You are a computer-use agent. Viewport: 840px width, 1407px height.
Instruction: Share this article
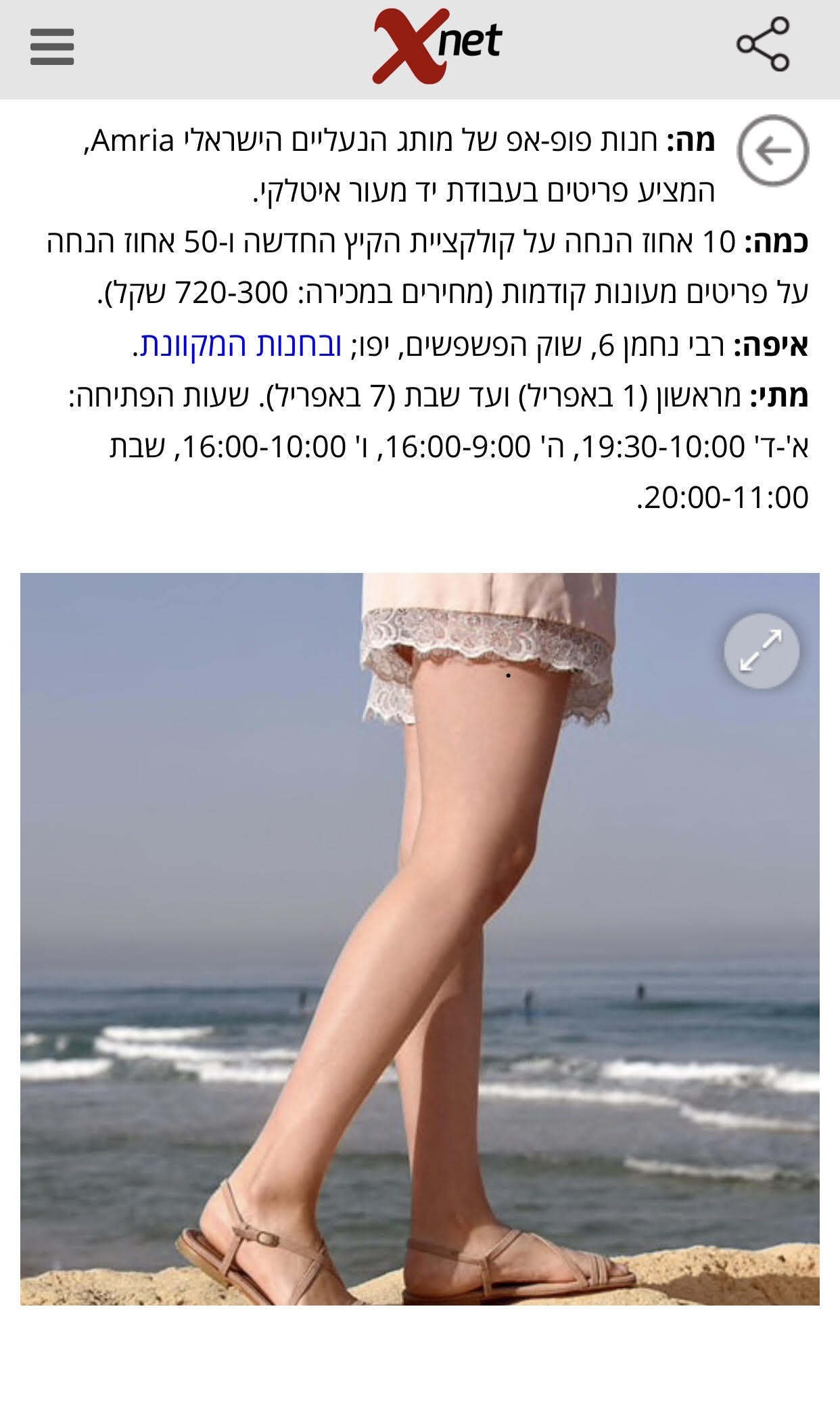click(763, 45)
